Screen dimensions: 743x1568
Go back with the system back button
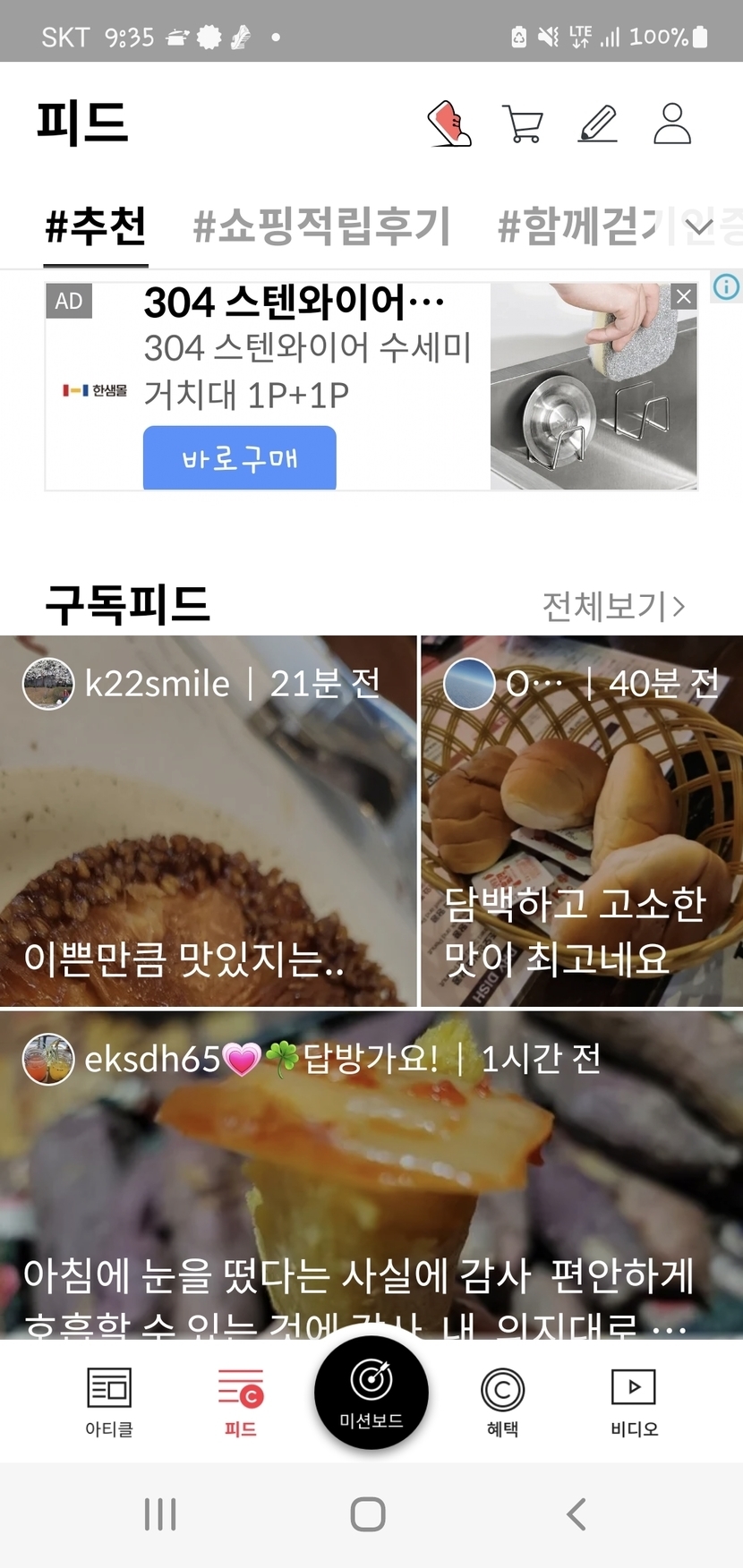(x=576, y=1514)
